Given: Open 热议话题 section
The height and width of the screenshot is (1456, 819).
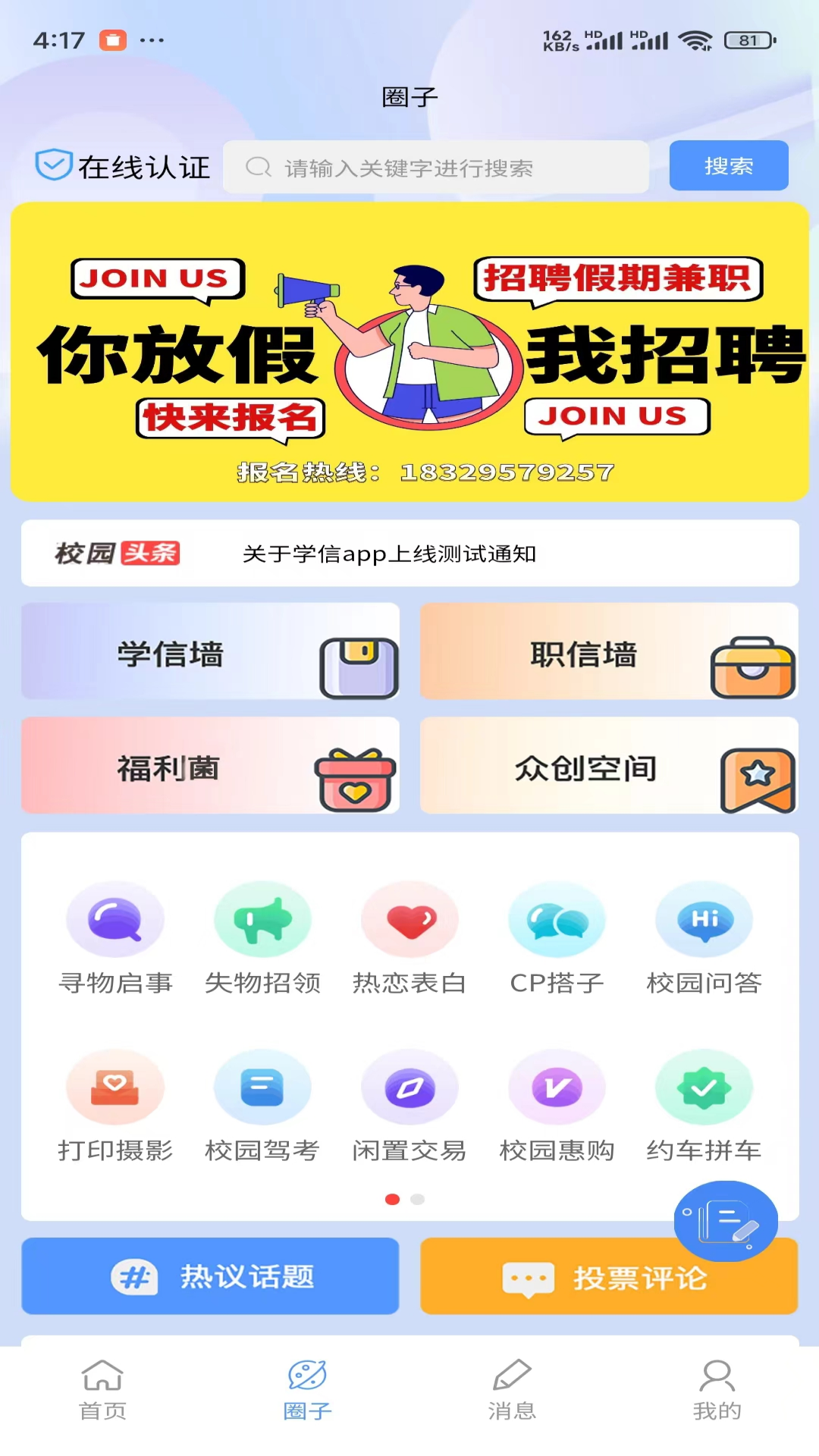Looking at the screenshot, I should 210,1276.
